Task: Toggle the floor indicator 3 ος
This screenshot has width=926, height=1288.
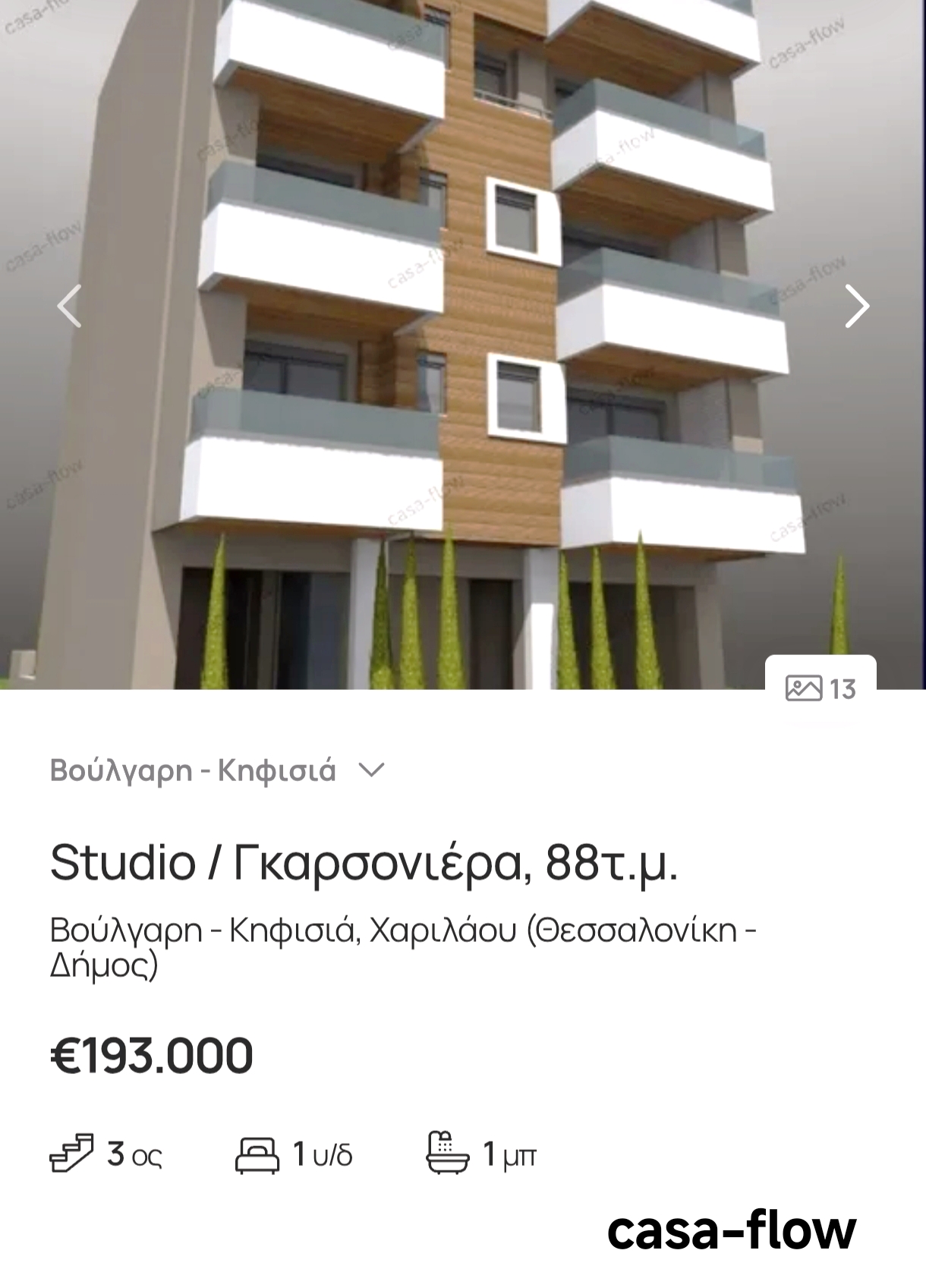Action: (106, 1153)
